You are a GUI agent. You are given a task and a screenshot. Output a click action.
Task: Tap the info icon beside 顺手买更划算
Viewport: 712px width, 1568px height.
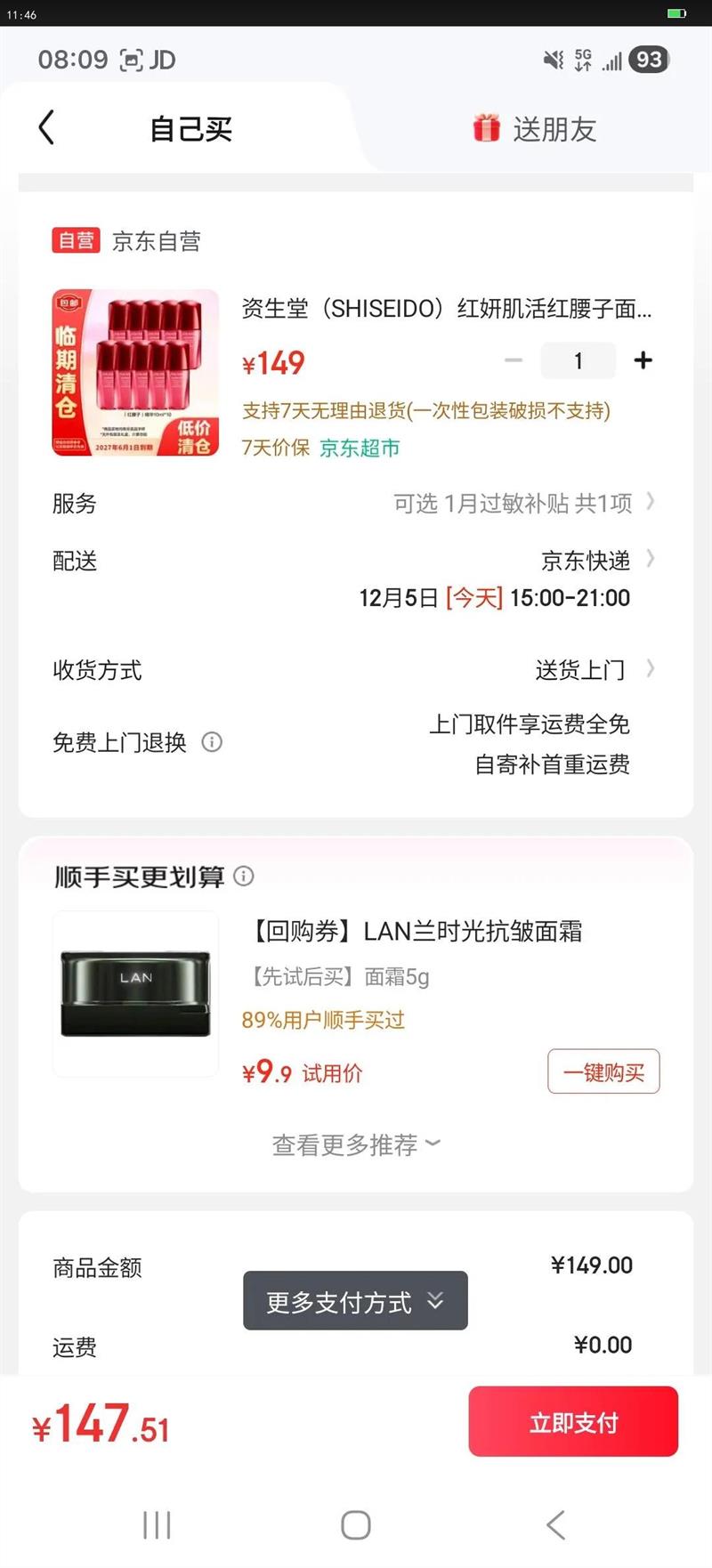point(243,877)
